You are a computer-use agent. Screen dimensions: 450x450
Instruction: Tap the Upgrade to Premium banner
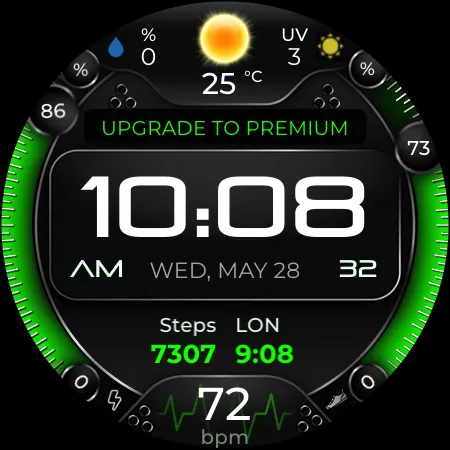(225, 128)
